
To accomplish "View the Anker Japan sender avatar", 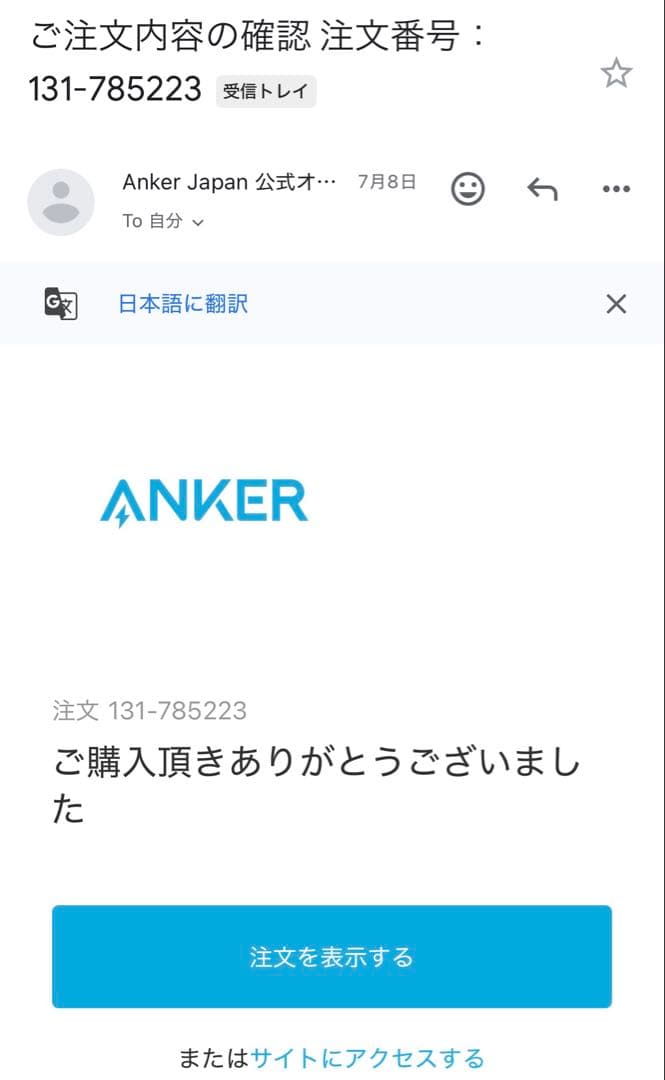I will tap(61, 202).
